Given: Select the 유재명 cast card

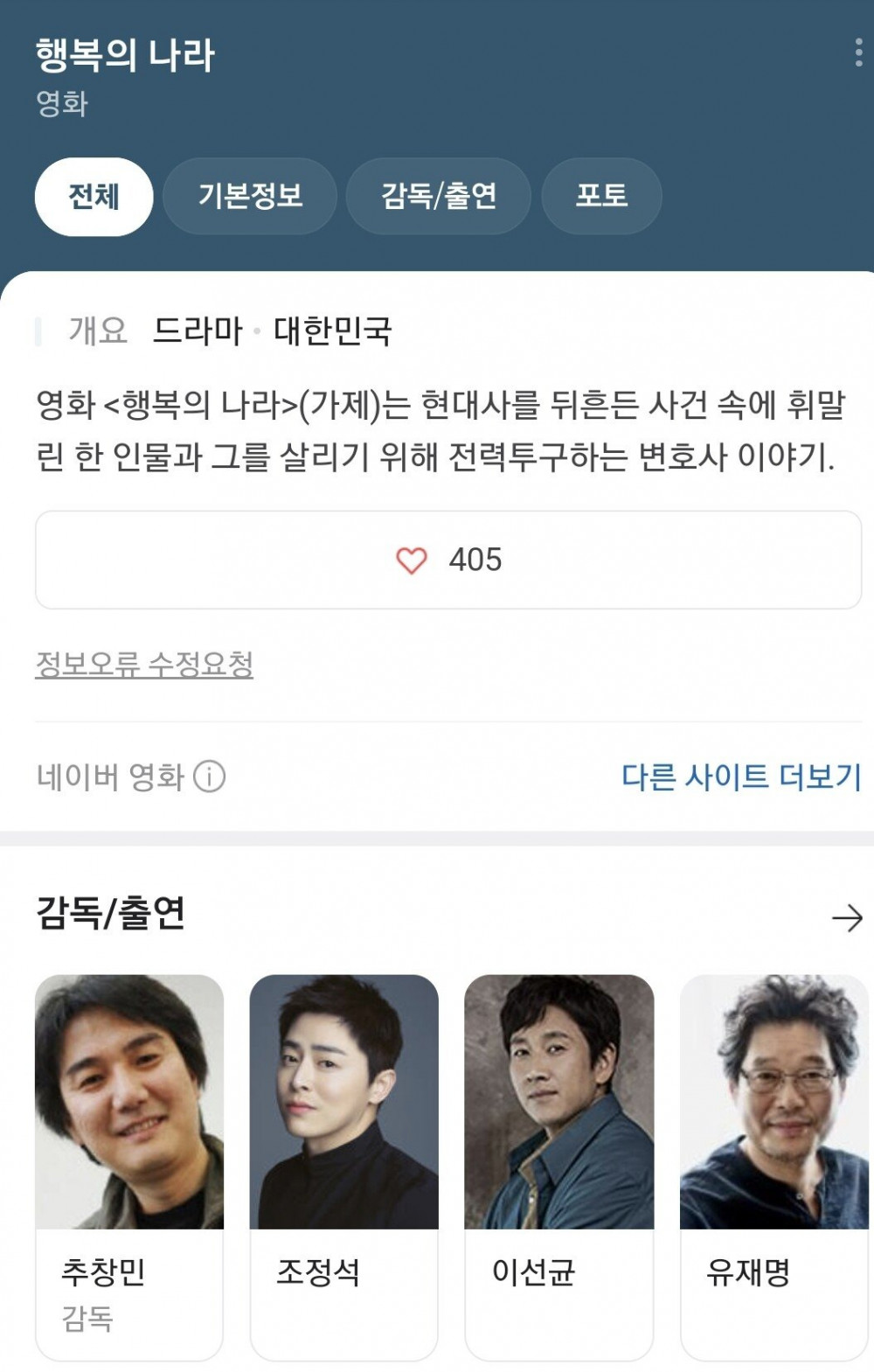Looking at the screenshot, I should coord(774,1167).
